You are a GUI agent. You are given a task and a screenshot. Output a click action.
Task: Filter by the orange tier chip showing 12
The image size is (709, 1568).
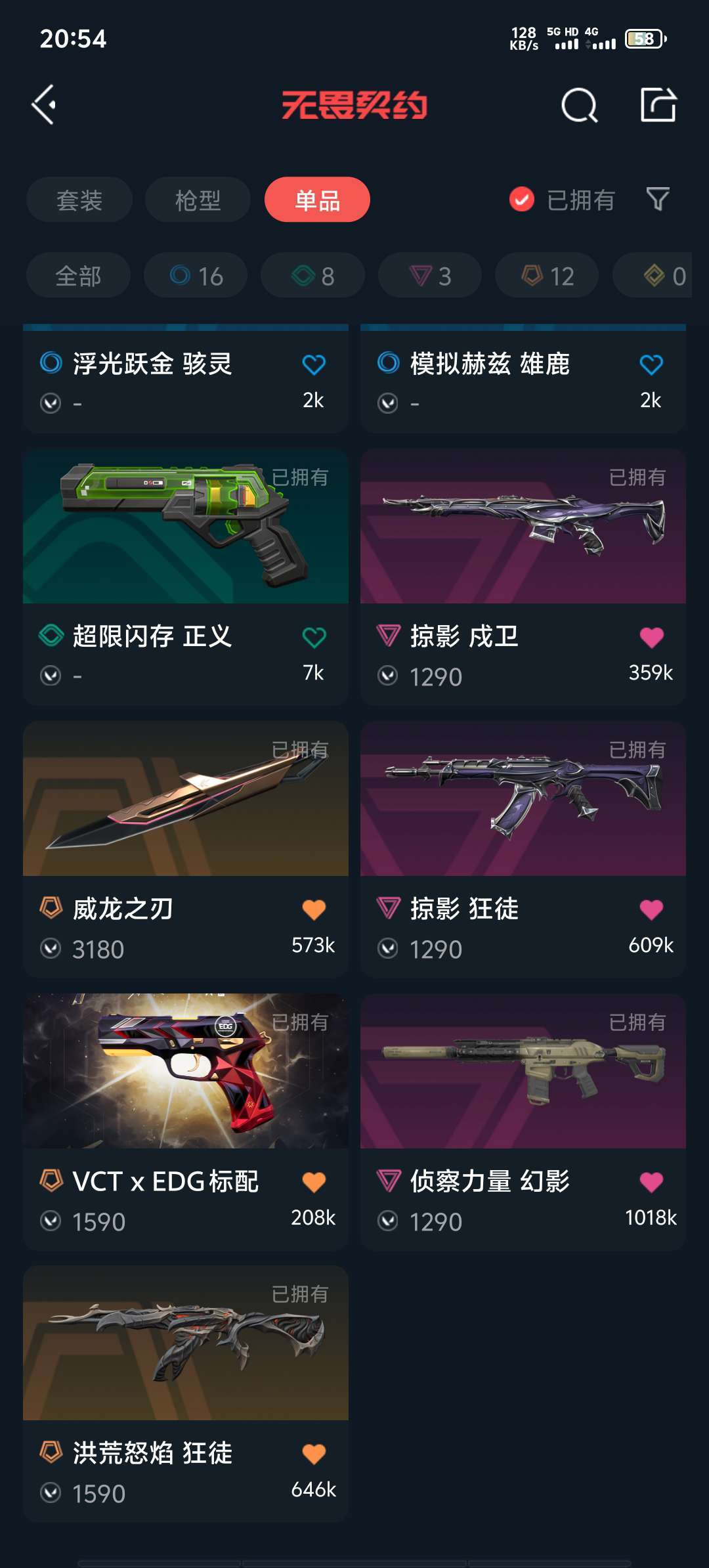547,275
